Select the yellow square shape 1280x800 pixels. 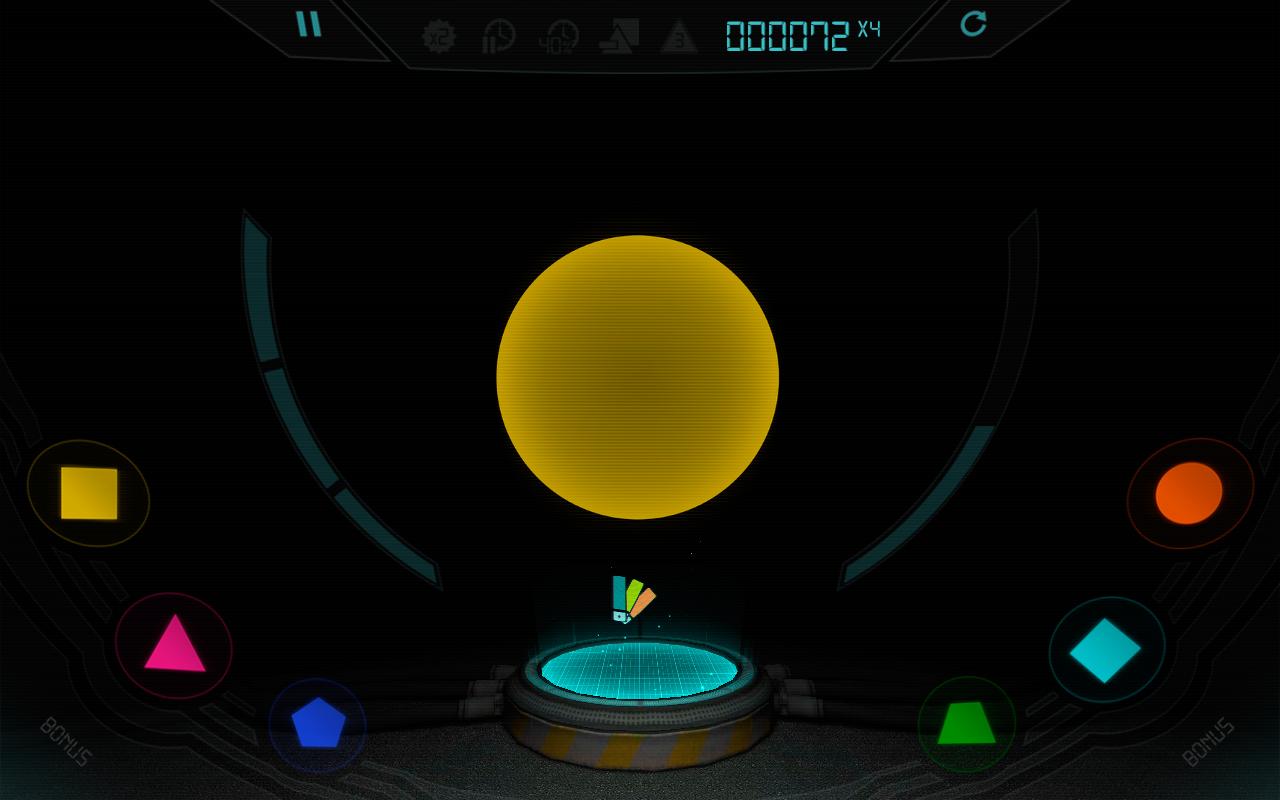click(89, 493)
